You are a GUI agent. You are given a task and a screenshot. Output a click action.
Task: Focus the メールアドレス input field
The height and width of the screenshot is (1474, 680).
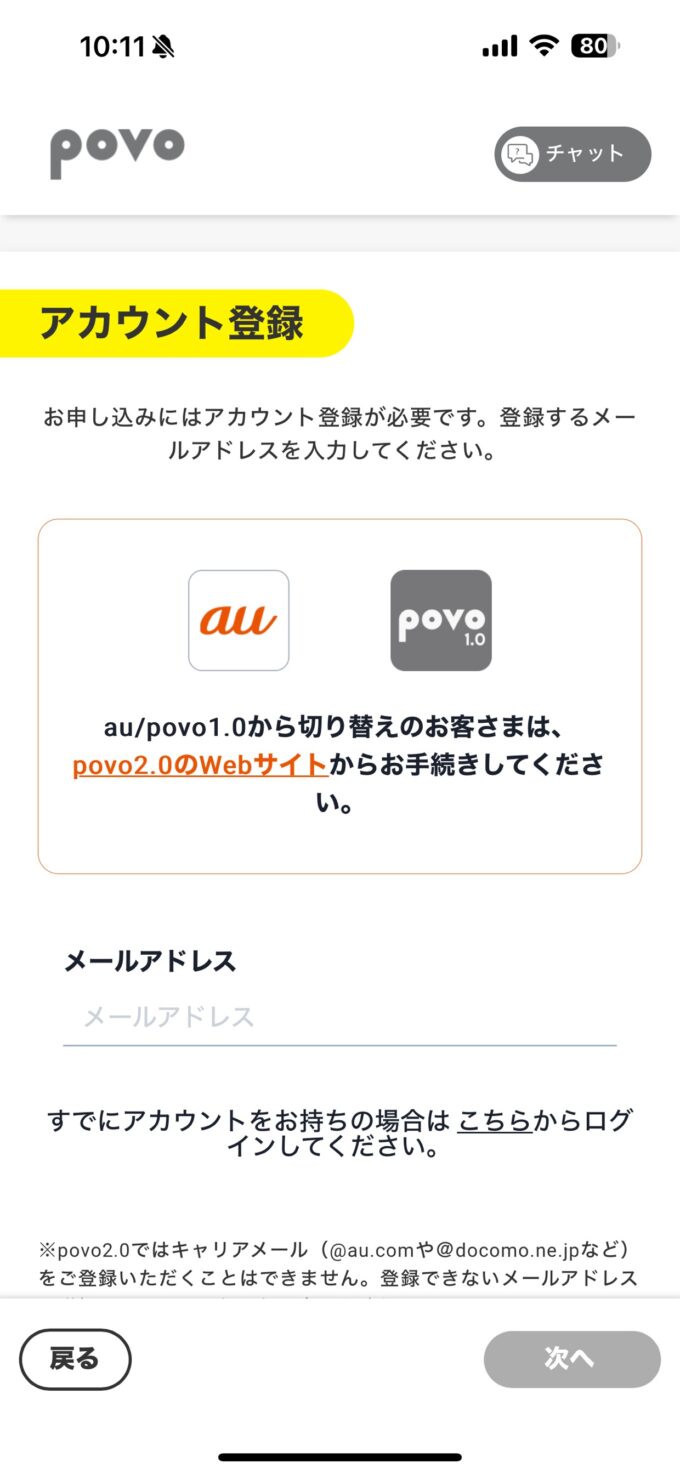coord(339,1017)
